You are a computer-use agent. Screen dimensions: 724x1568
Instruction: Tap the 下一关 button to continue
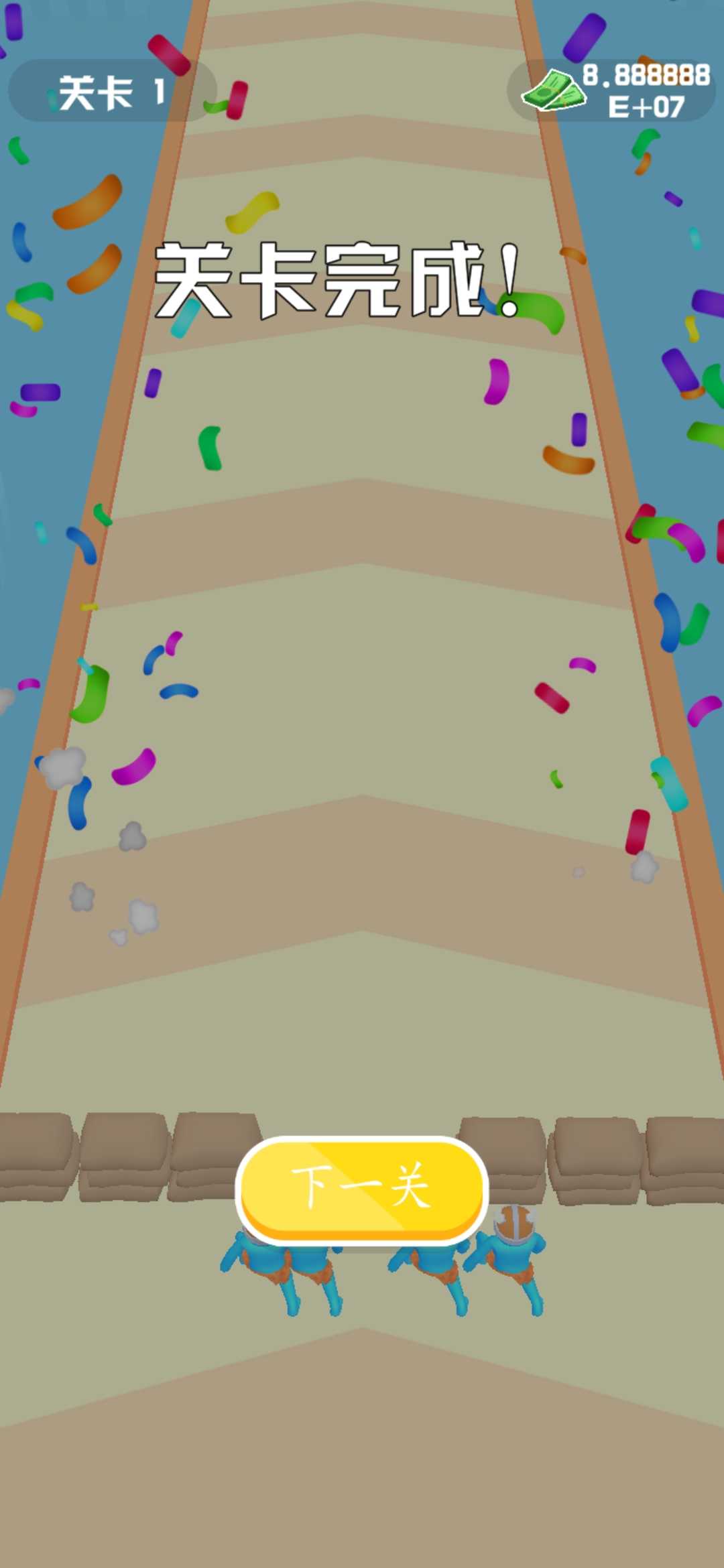[x=362, y=1189]
